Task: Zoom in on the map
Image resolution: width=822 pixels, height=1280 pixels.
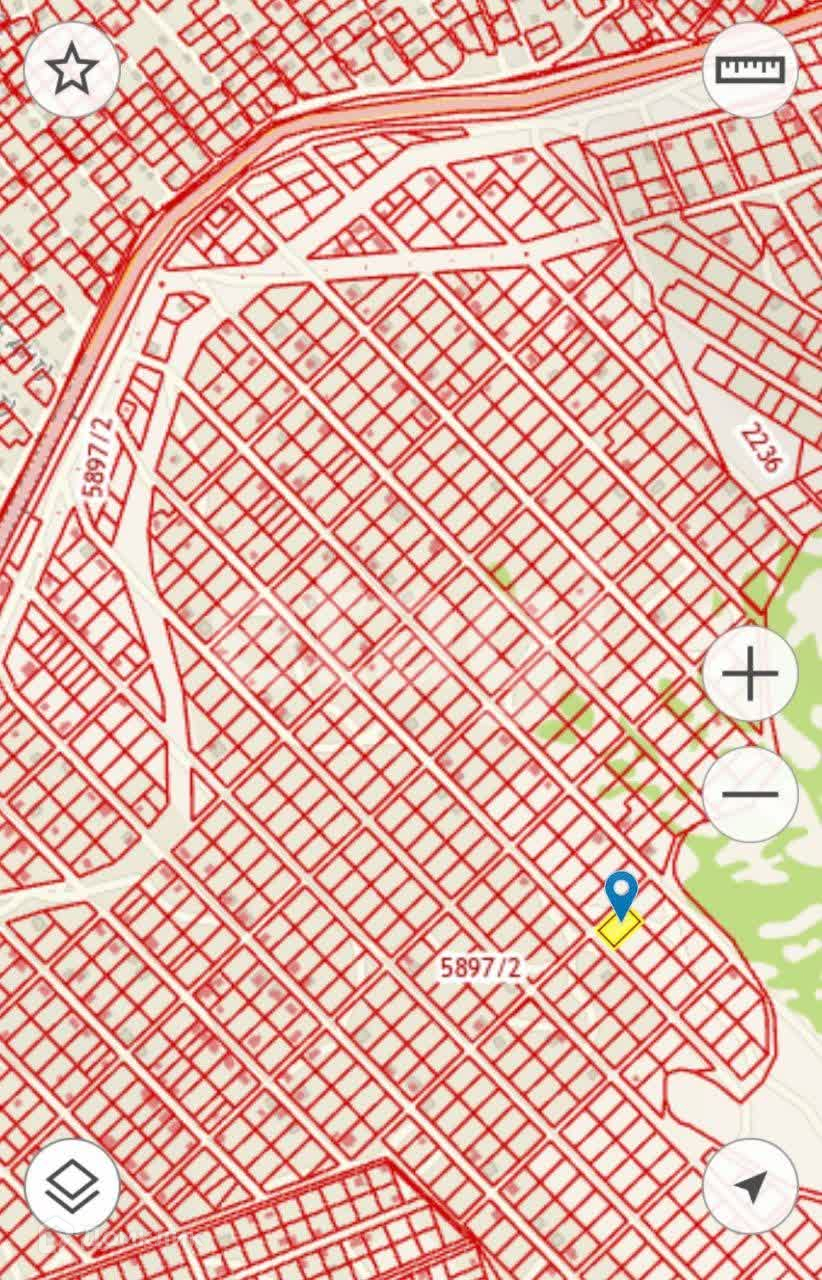Action: pos(750,675)
